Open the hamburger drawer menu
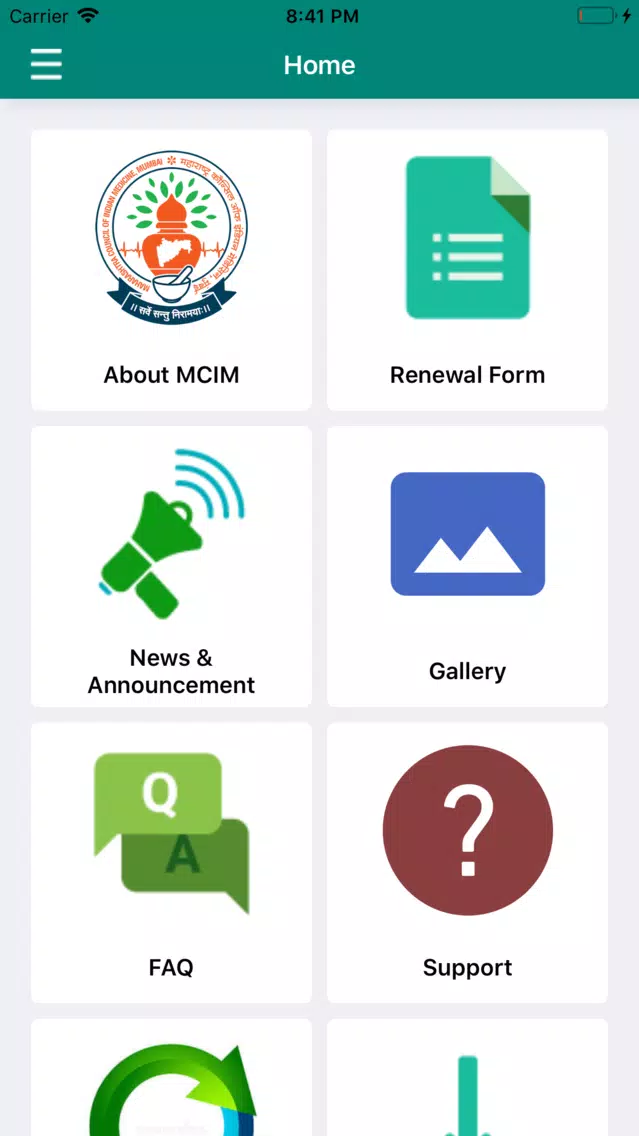The height and width of the screenshot is (1136, 639). [46, 64]
